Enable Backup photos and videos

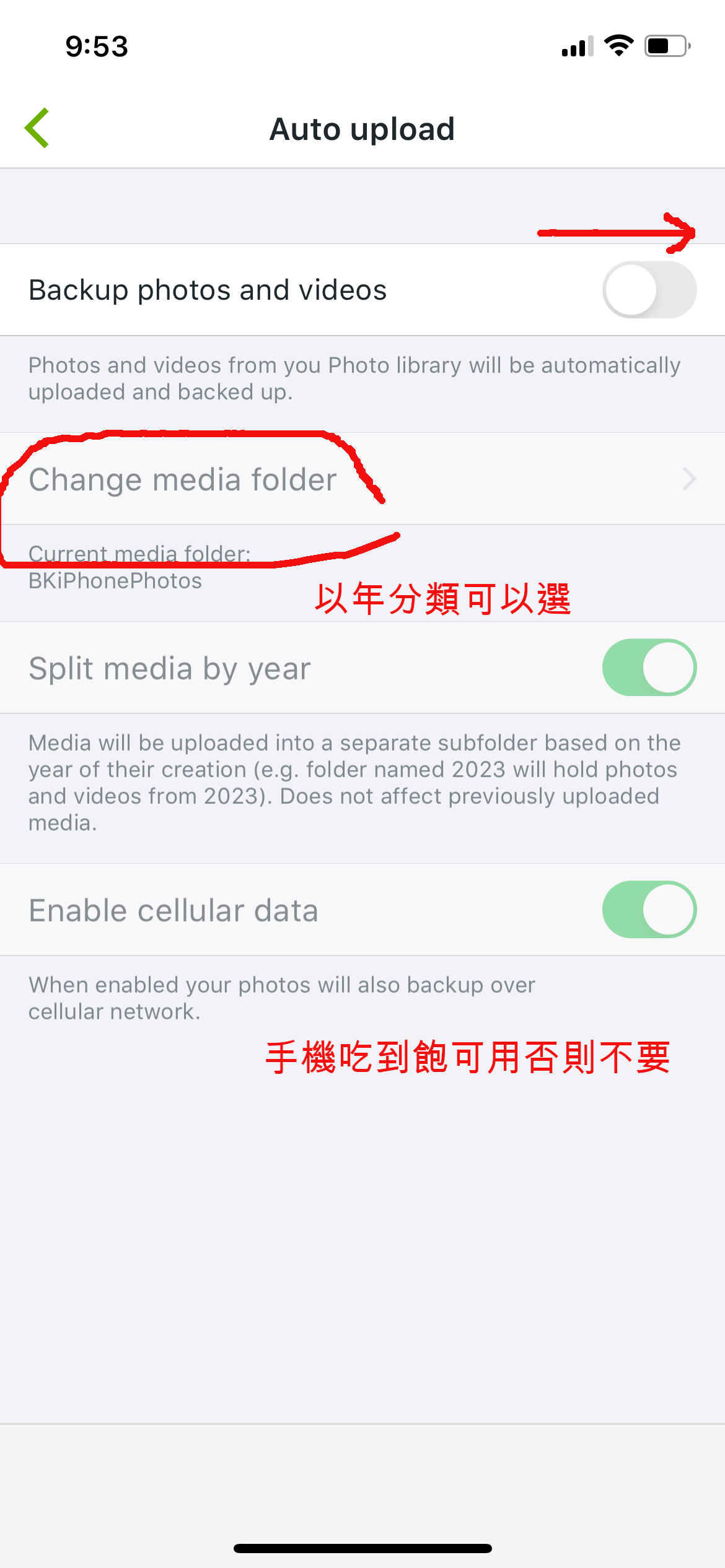649,290
